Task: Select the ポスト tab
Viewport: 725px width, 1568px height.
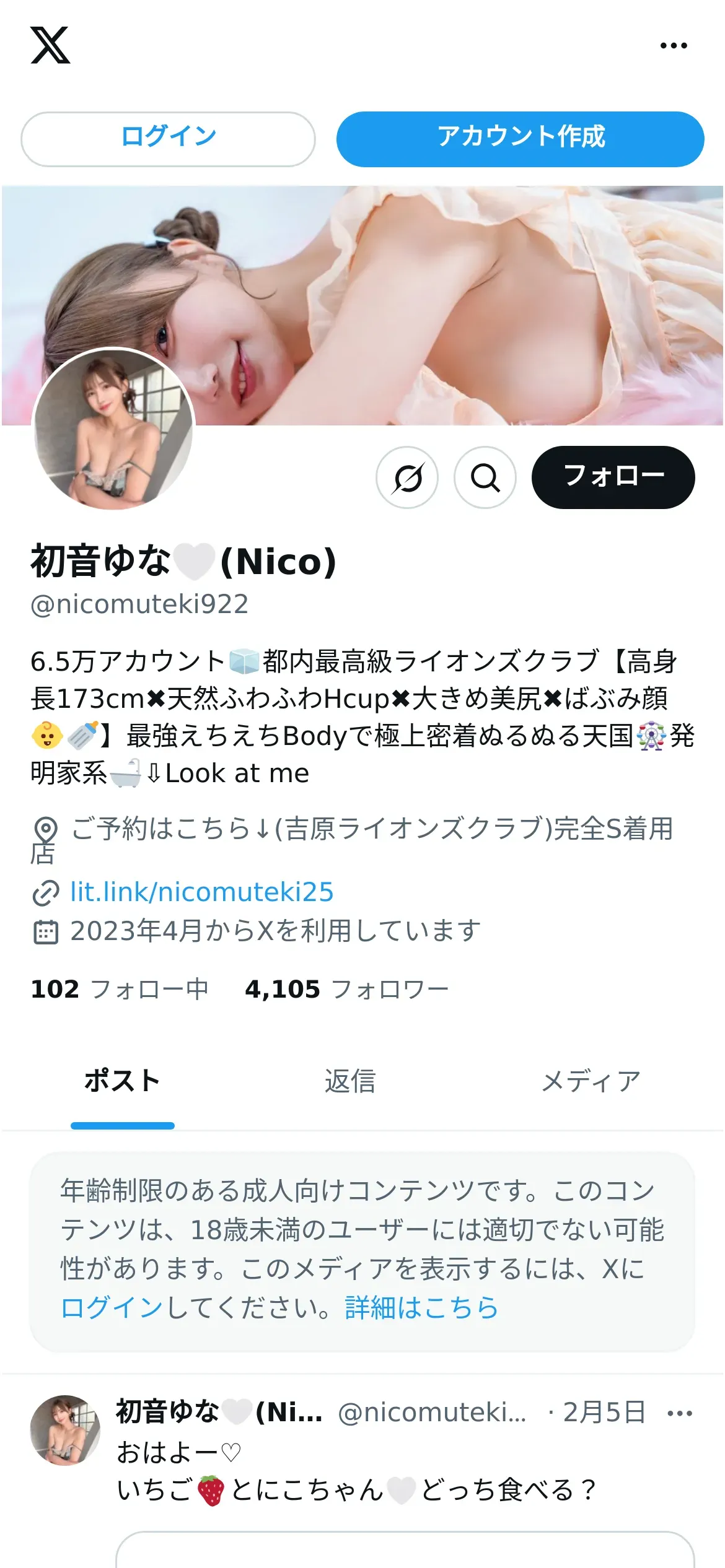Action: (123, 1081)
